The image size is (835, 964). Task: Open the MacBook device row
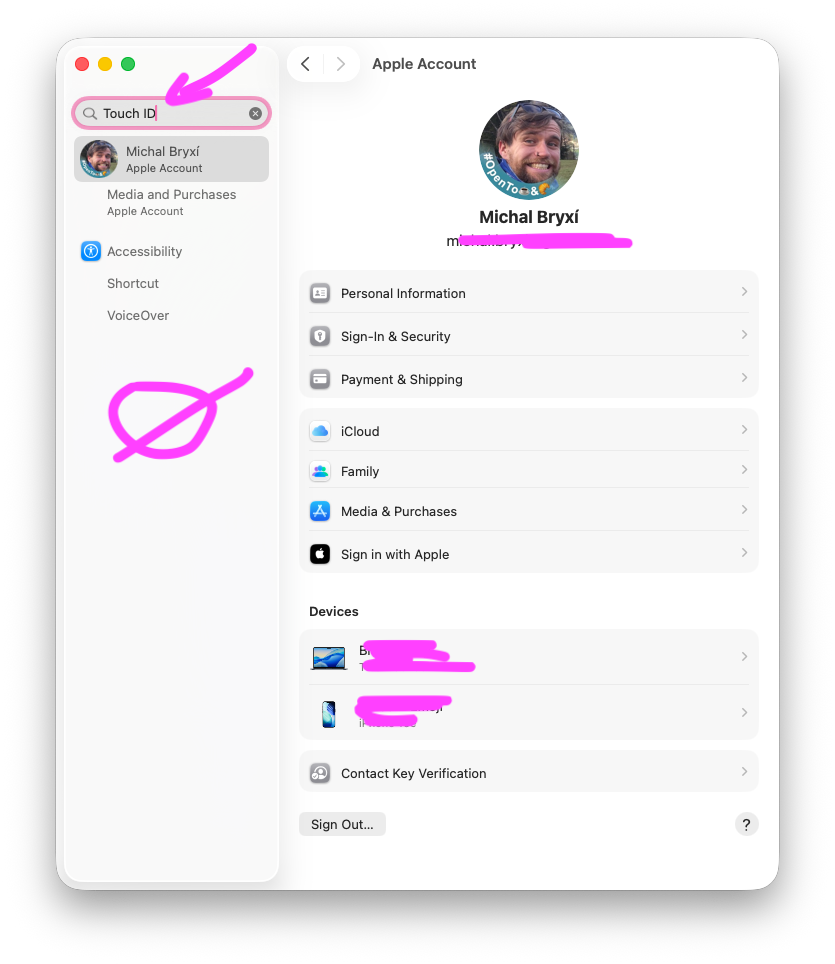[528, 657]
